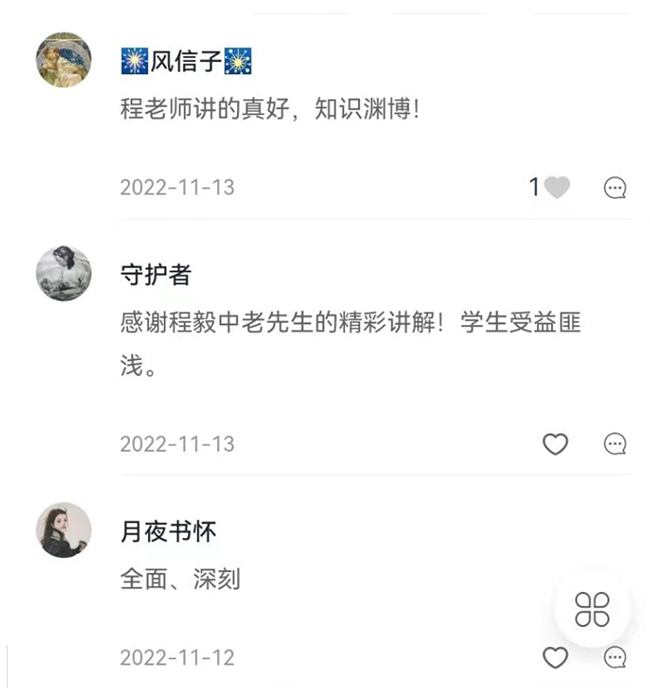Open the floating four-leaf menu button
Image resolution: width=650 pixels, height=693 pixels.
pos(592,609)
